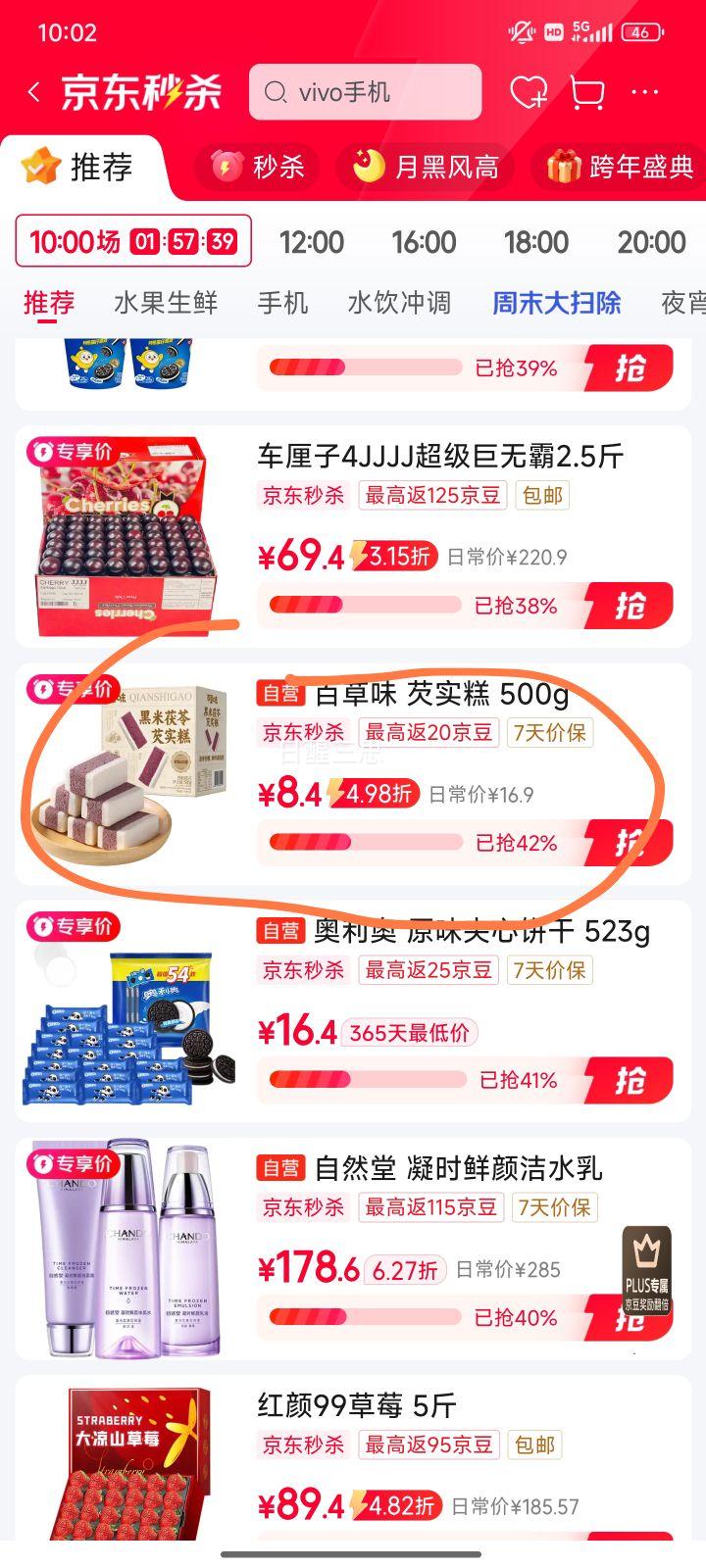Viewport: 706px width, 1568px height.
Task: Switch to the 12:00 session tab
Action: [x=313, y=241]
